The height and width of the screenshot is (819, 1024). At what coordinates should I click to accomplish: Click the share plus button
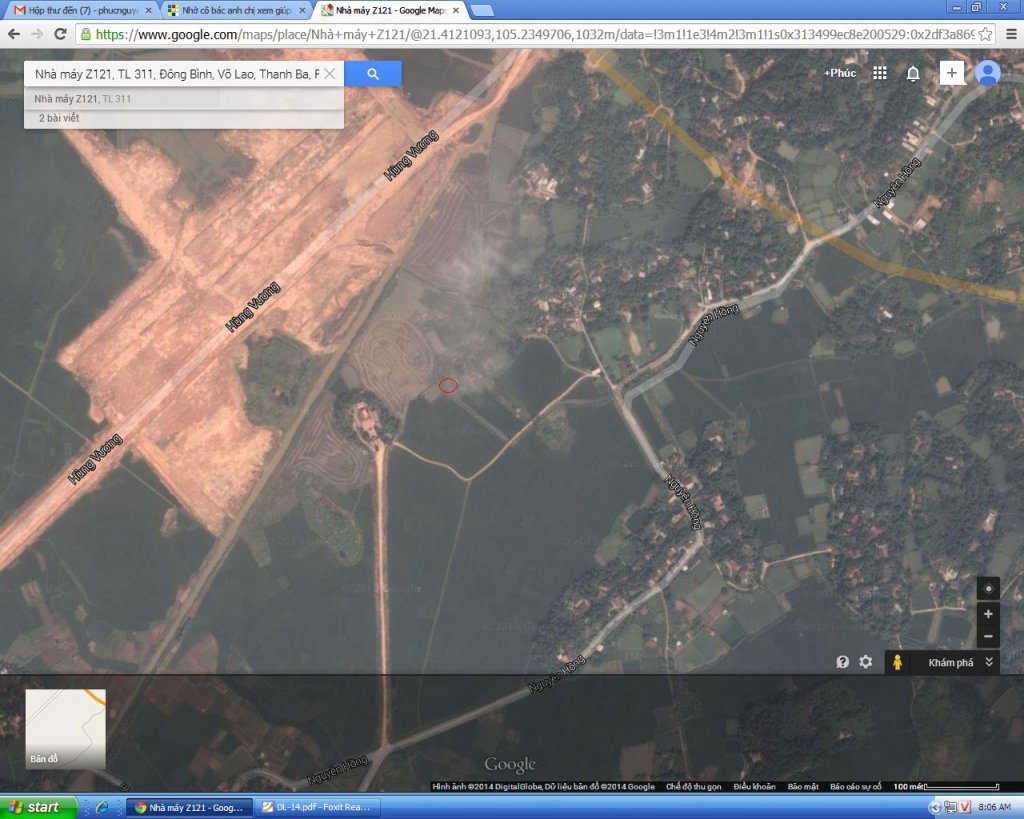pos(951,73)
